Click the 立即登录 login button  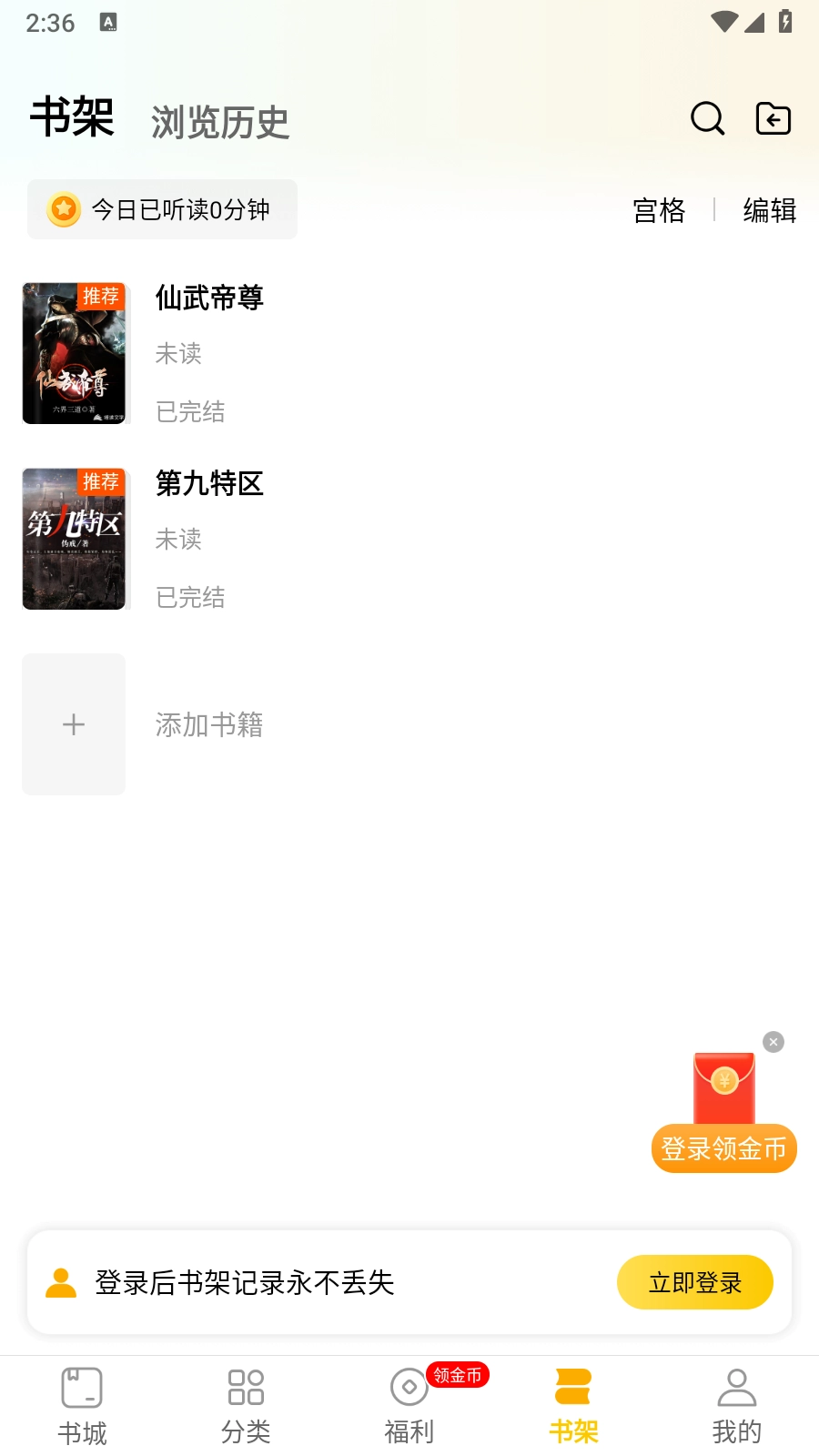click(694, 1282)
